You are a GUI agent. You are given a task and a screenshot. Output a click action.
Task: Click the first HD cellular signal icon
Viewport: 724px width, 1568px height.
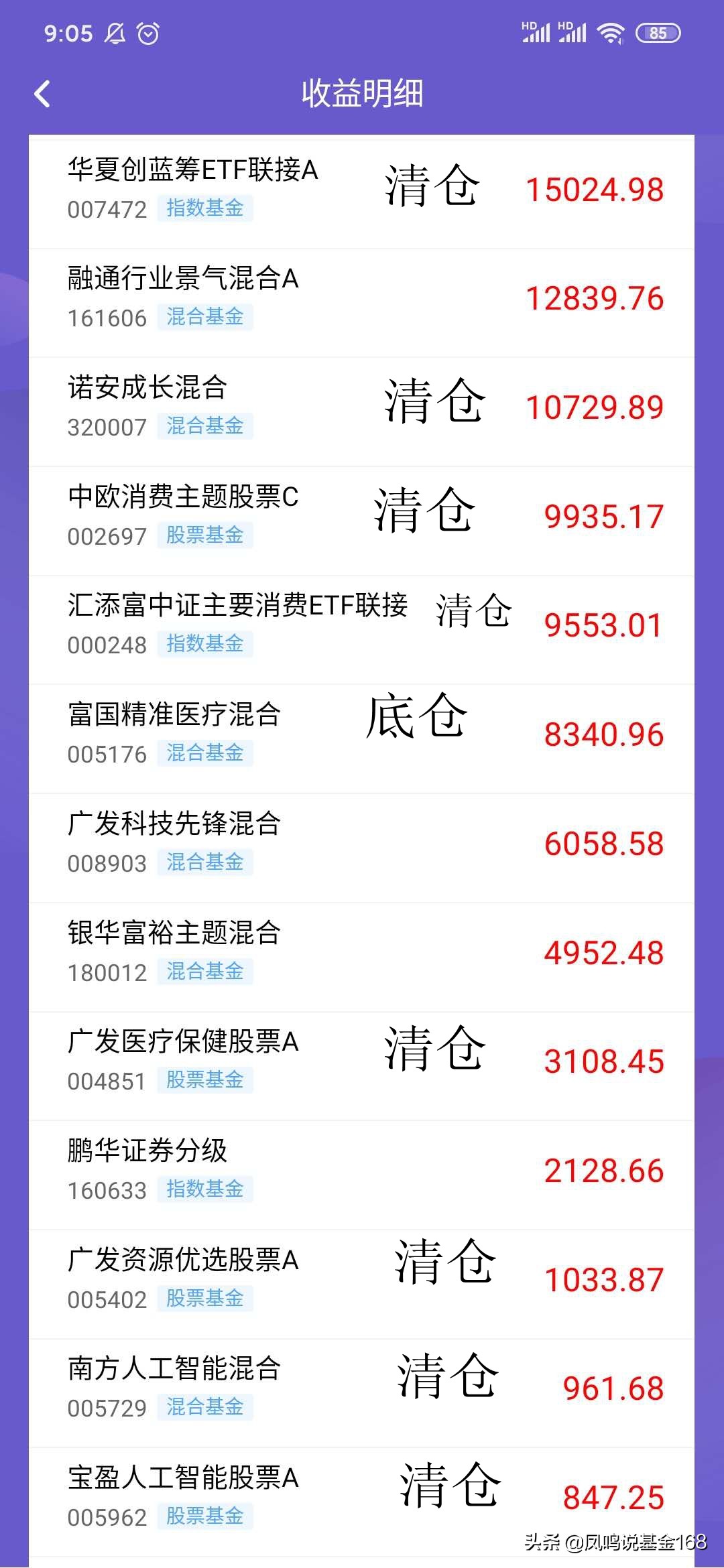click(536, 32)
